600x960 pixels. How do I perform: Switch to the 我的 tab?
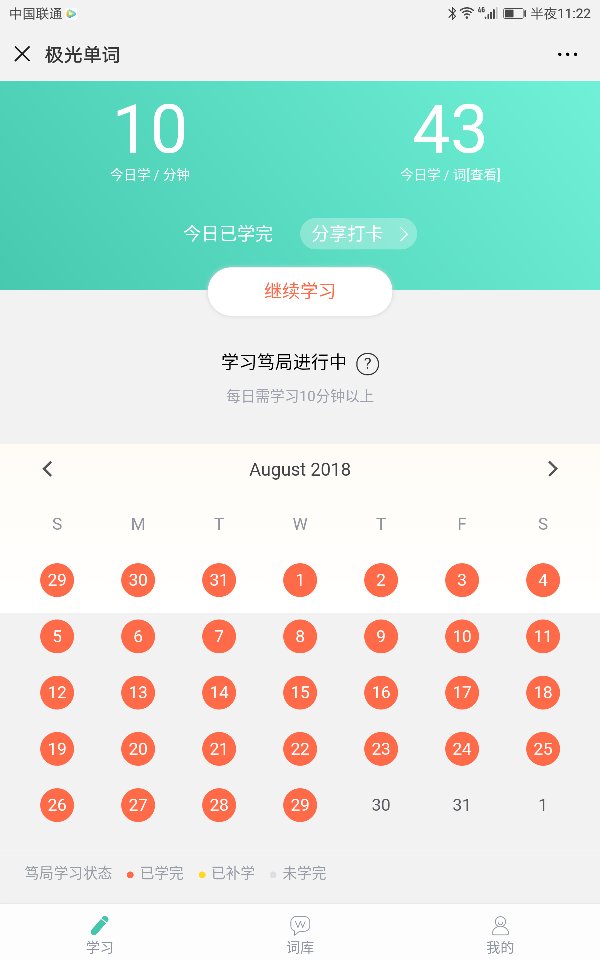[x=500, y=934]
